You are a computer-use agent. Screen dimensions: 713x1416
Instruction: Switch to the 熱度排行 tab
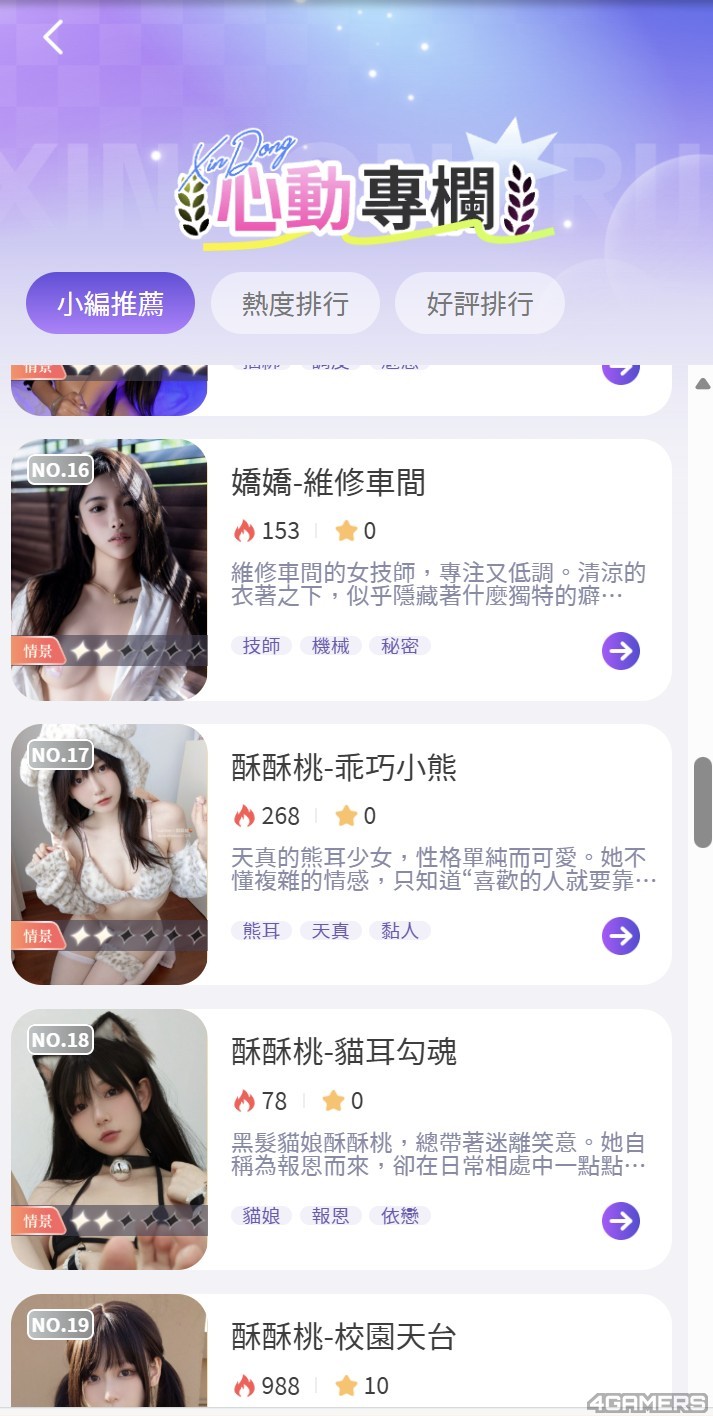[295, 303]
